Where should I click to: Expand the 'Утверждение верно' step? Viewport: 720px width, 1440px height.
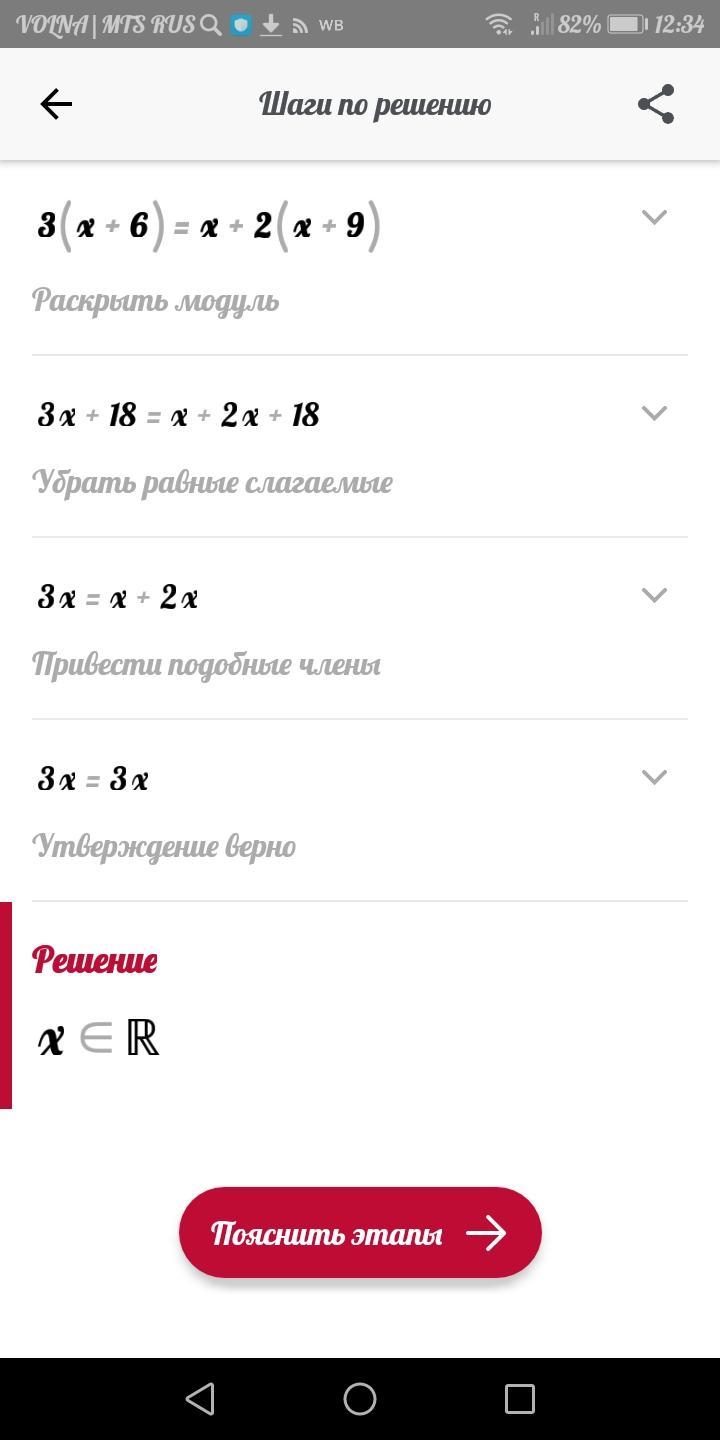tap(654, 777)
